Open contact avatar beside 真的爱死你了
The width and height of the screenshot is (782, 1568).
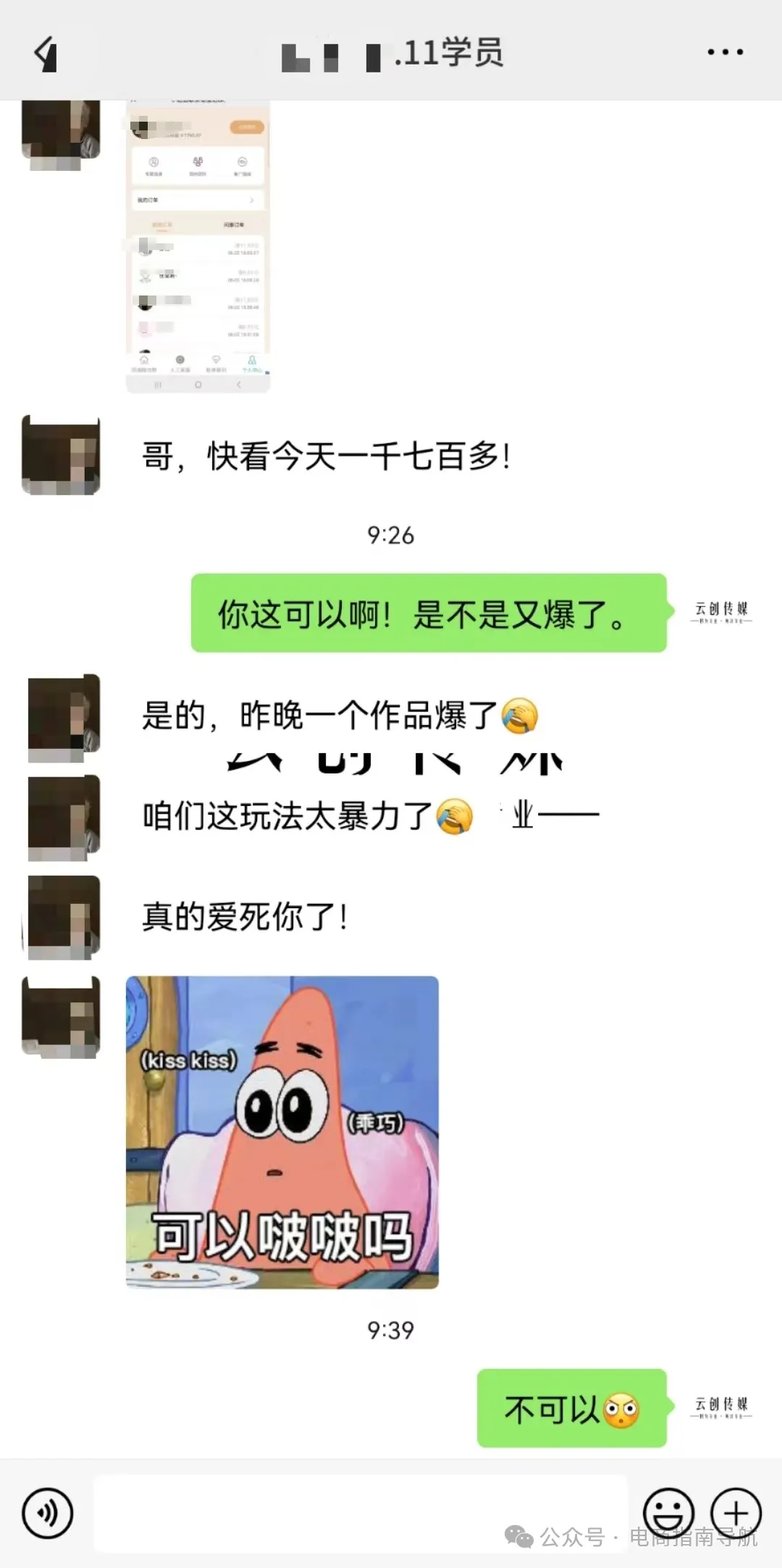[62, 917]
